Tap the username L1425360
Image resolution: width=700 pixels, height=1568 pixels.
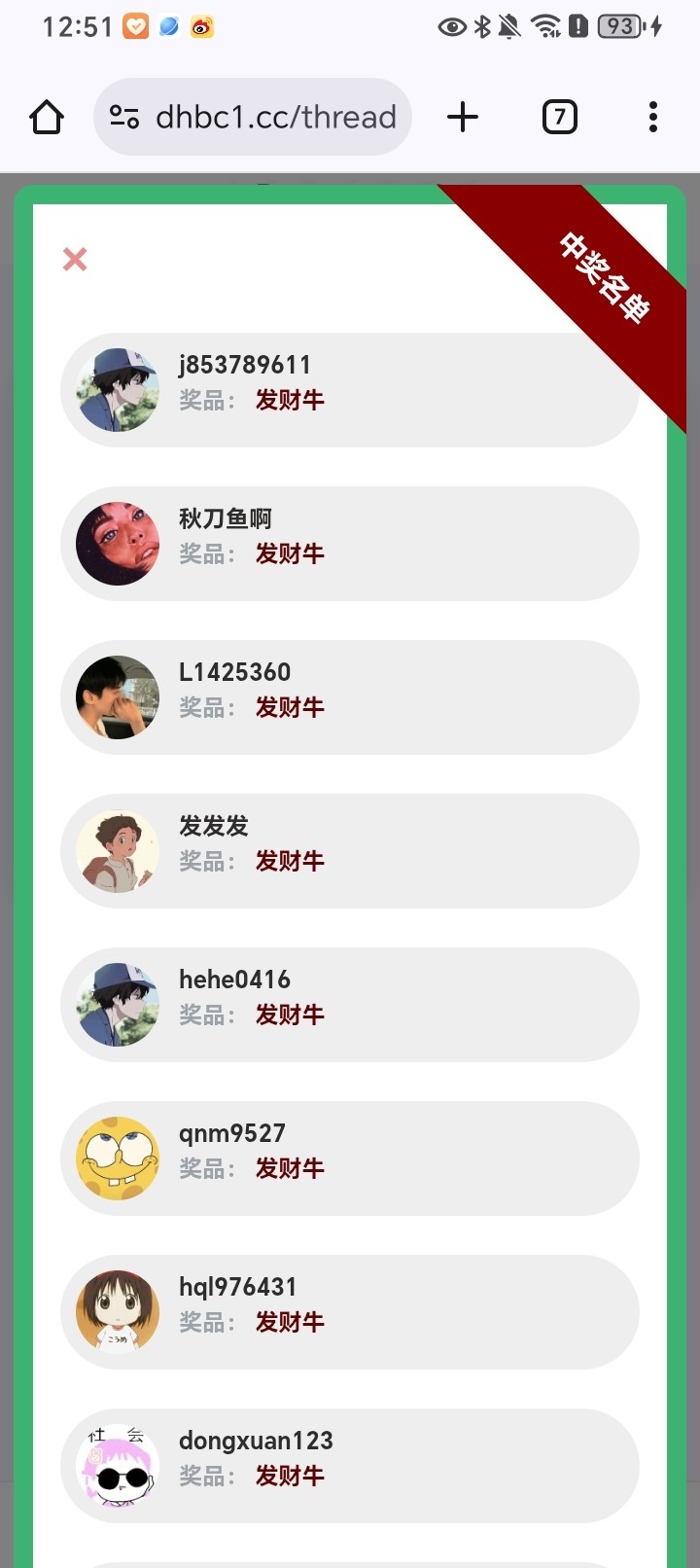234,672
